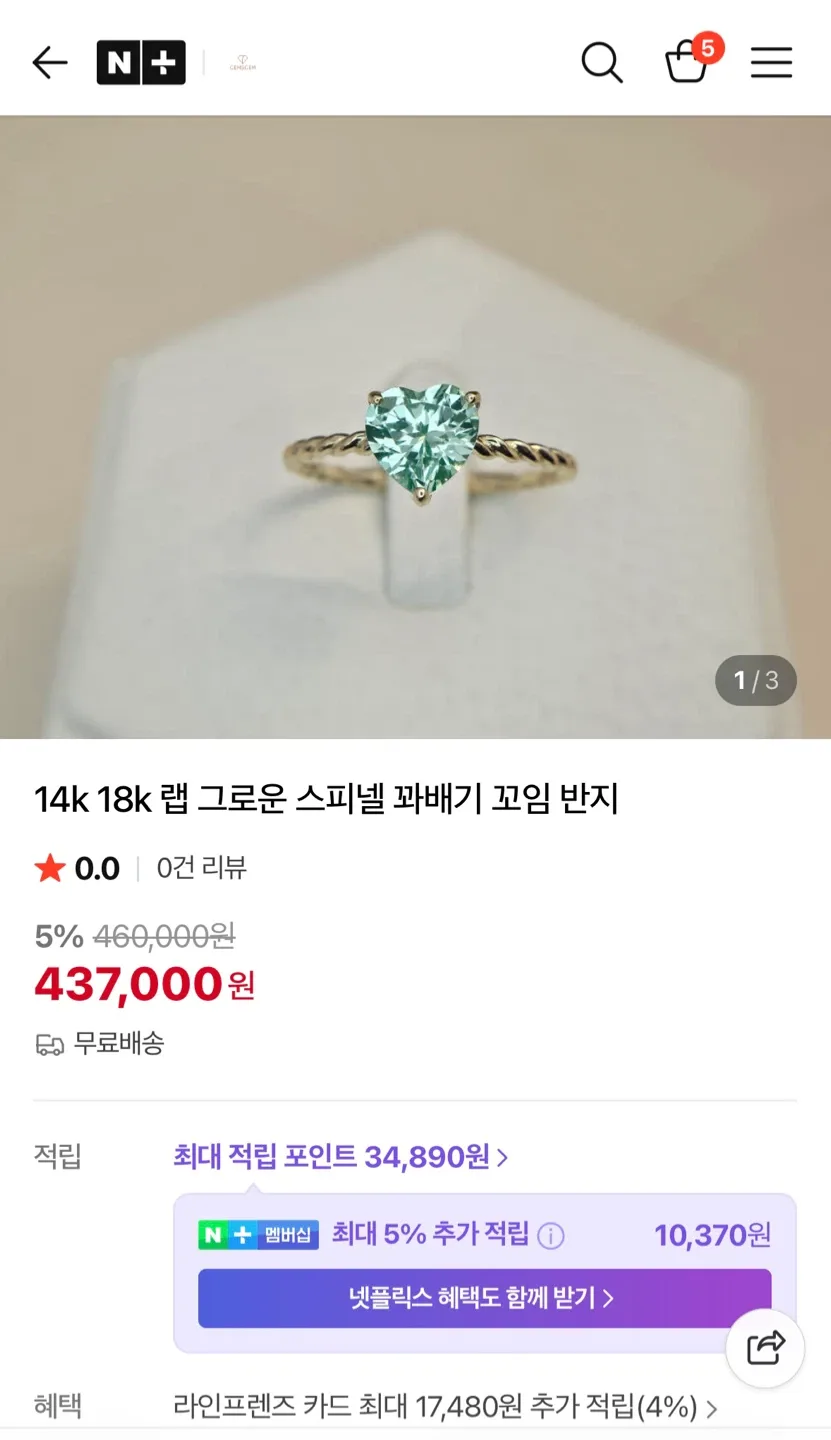This screenshot has width=831, height=1440.
Task: Open the hamburger menu
Action: tap(771, 63)
